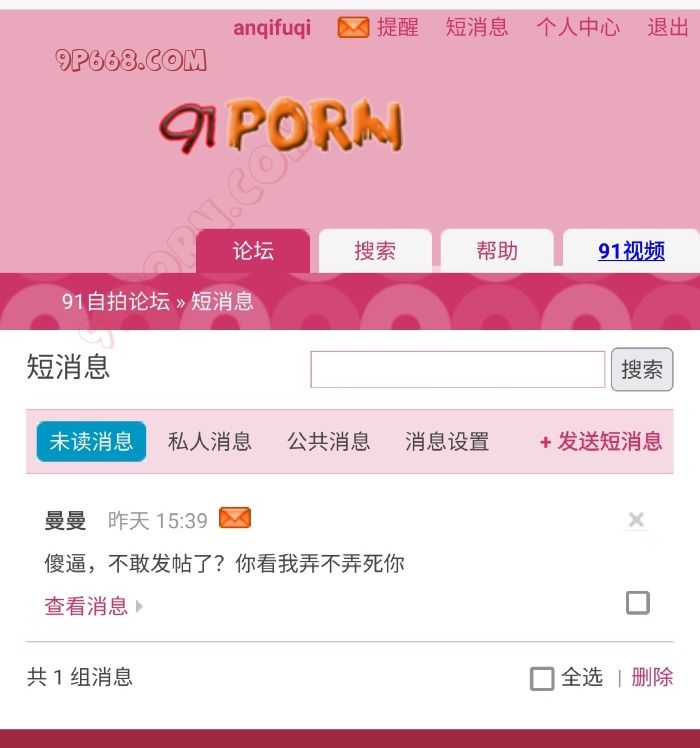
Task: Open the 91视频 tab
Action: tap(631, 251)
